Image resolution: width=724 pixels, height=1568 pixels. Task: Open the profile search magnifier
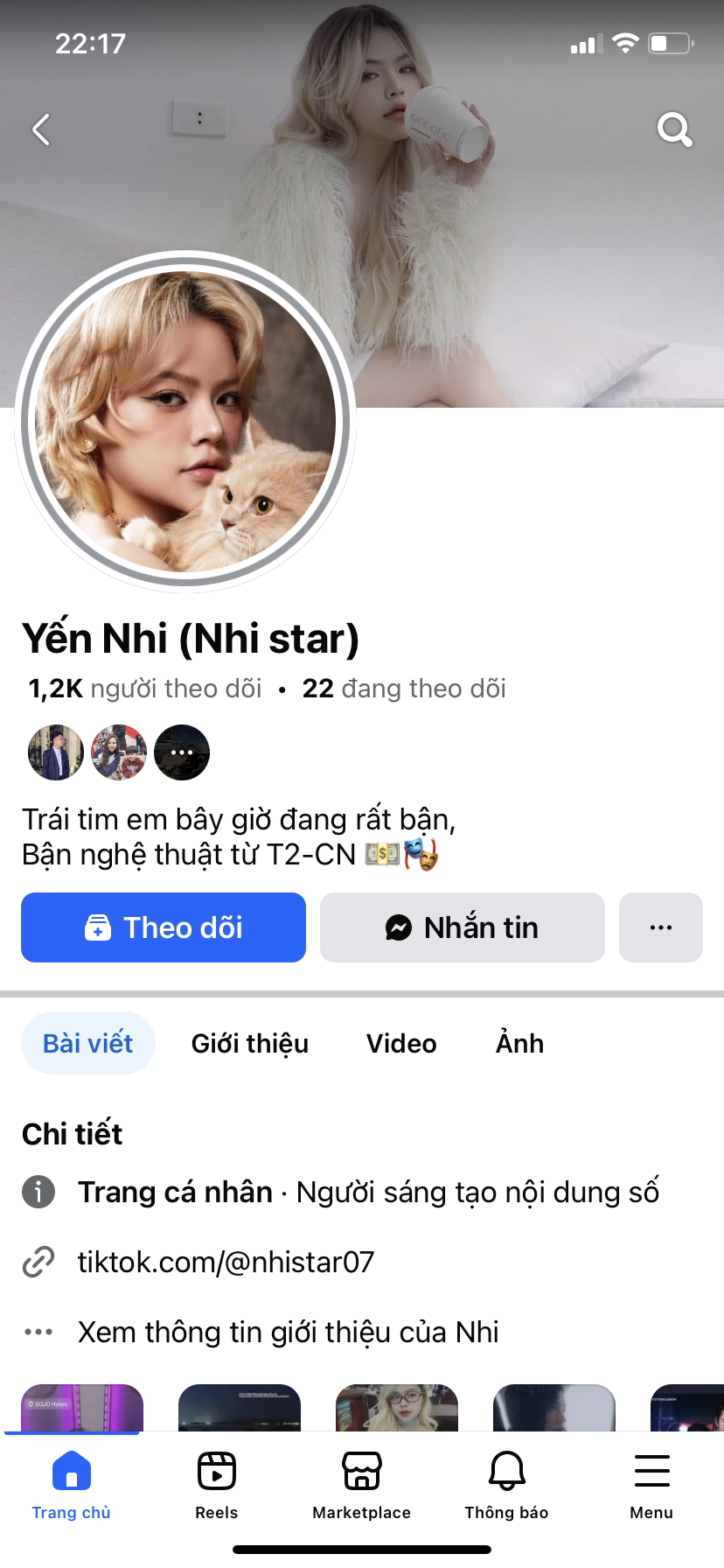point(674,129)
